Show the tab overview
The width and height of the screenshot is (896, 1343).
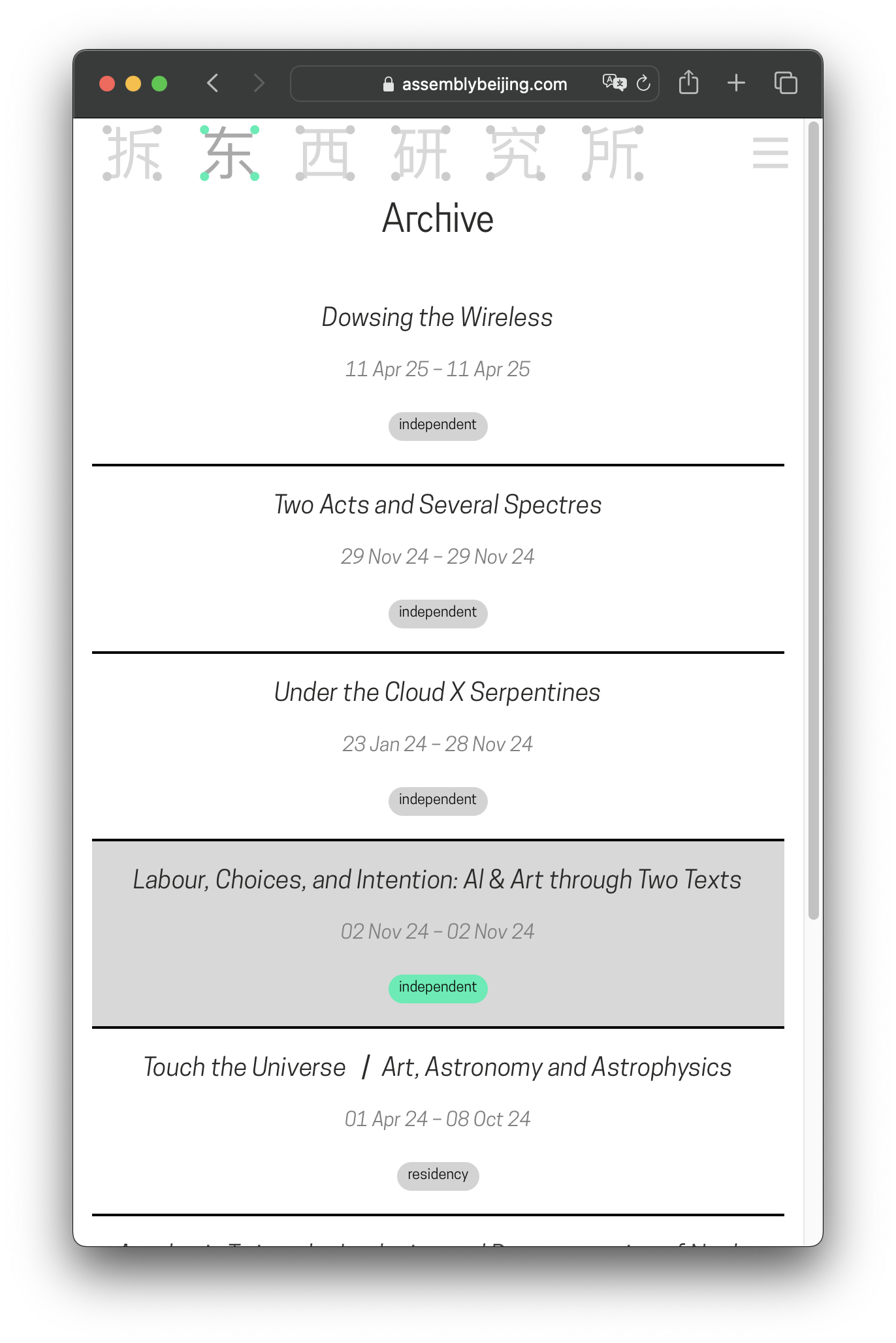(x=785, y=83)
